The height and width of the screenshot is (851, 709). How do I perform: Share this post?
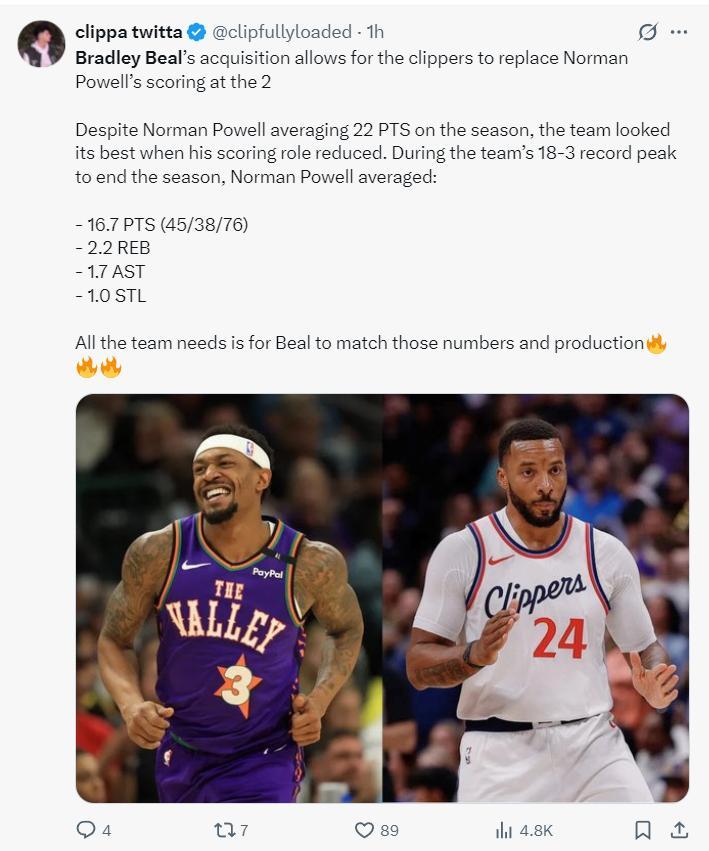pyautogui.click(x=679, y=829)
